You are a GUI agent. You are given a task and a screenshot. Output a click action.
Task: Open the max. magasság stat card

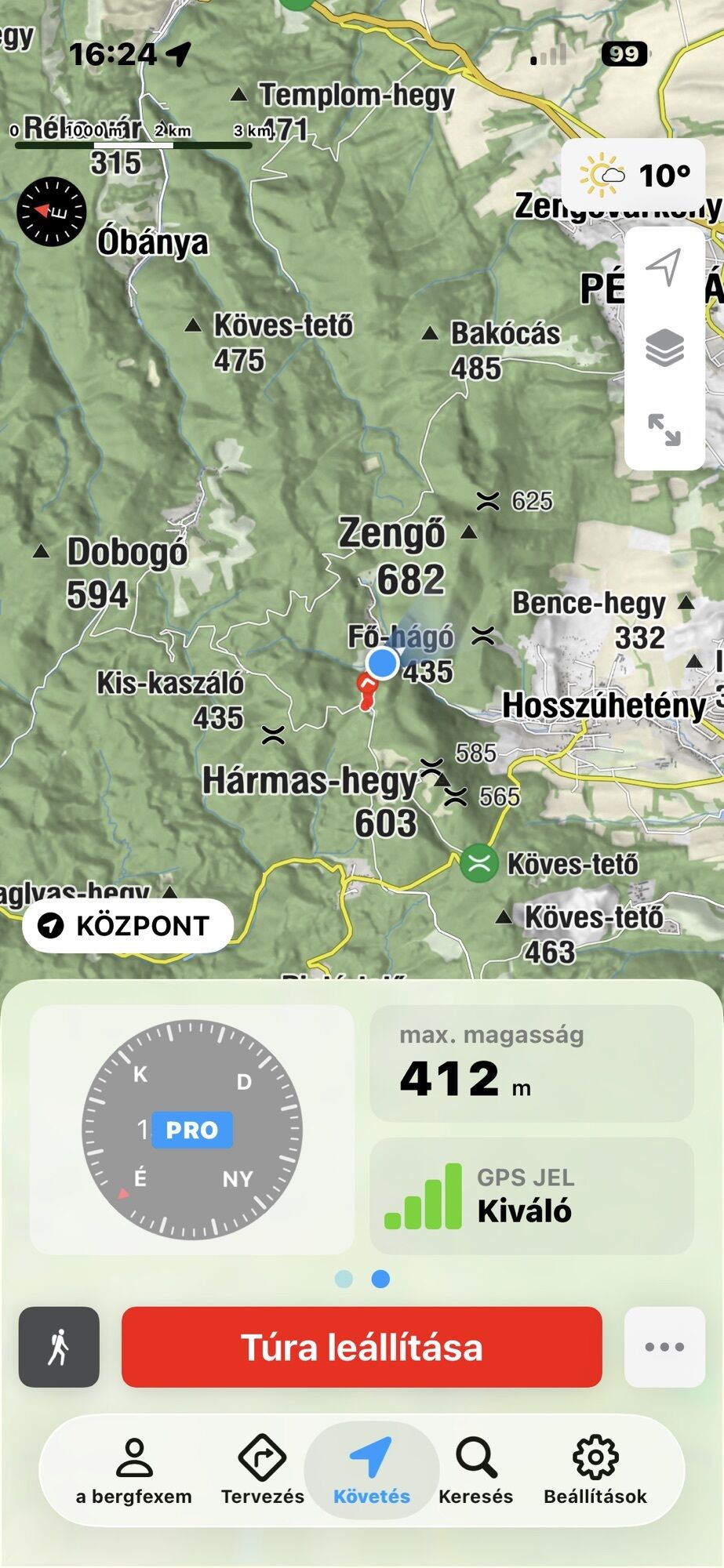coord(531,1063)
